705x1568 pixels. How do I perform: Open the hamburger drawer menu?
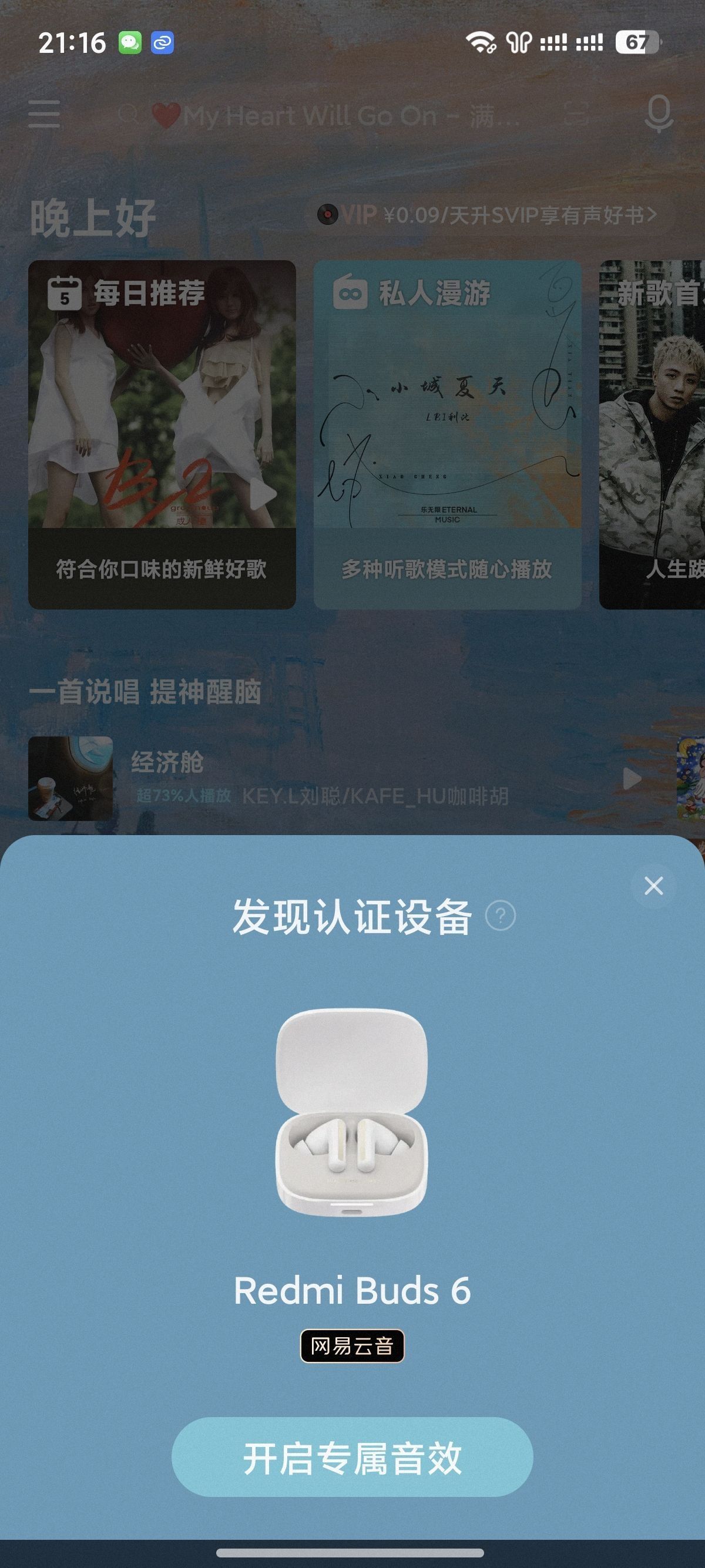pos(45,115)
